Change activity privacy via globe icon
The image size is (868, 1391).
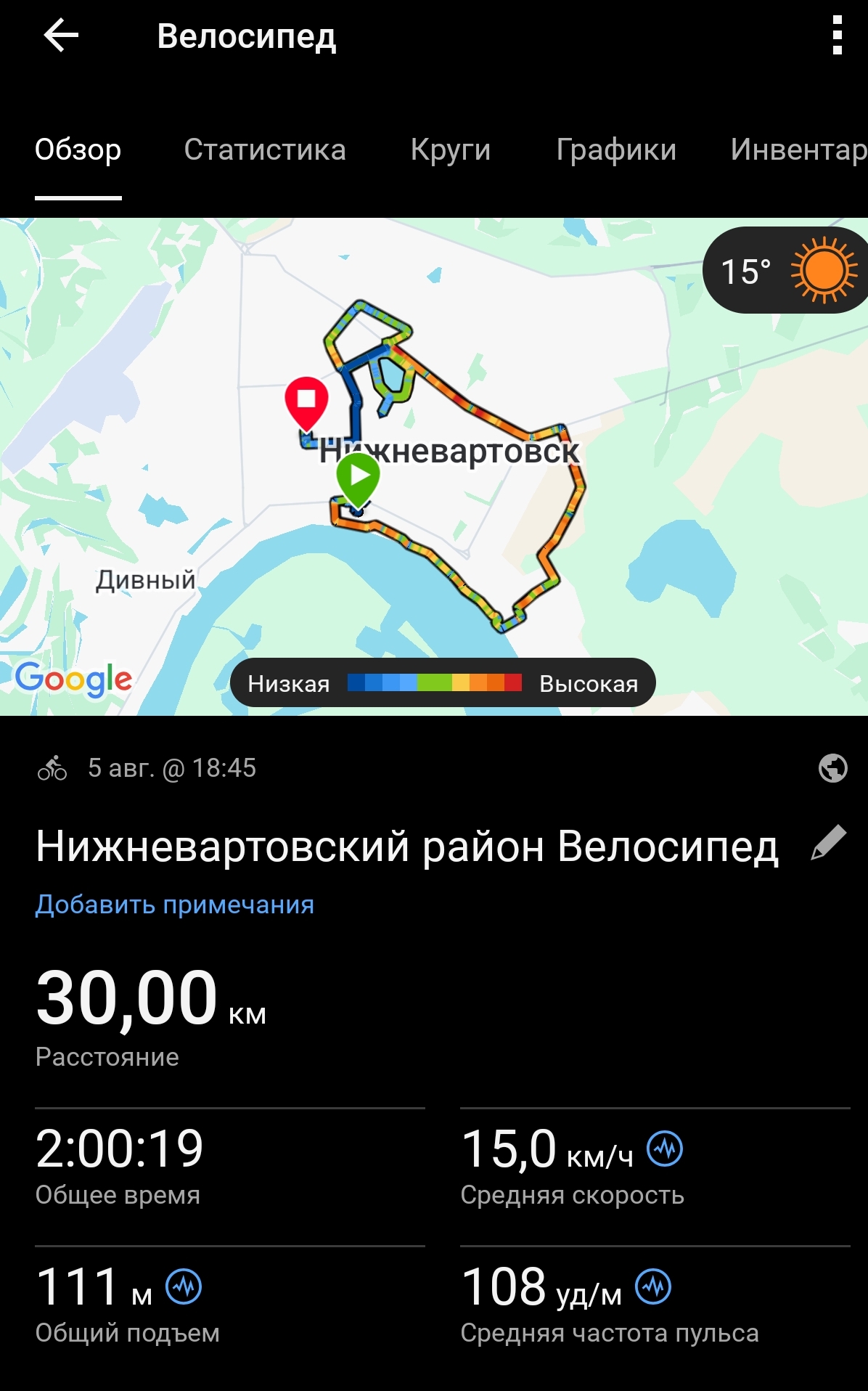[x=832, y=768]
